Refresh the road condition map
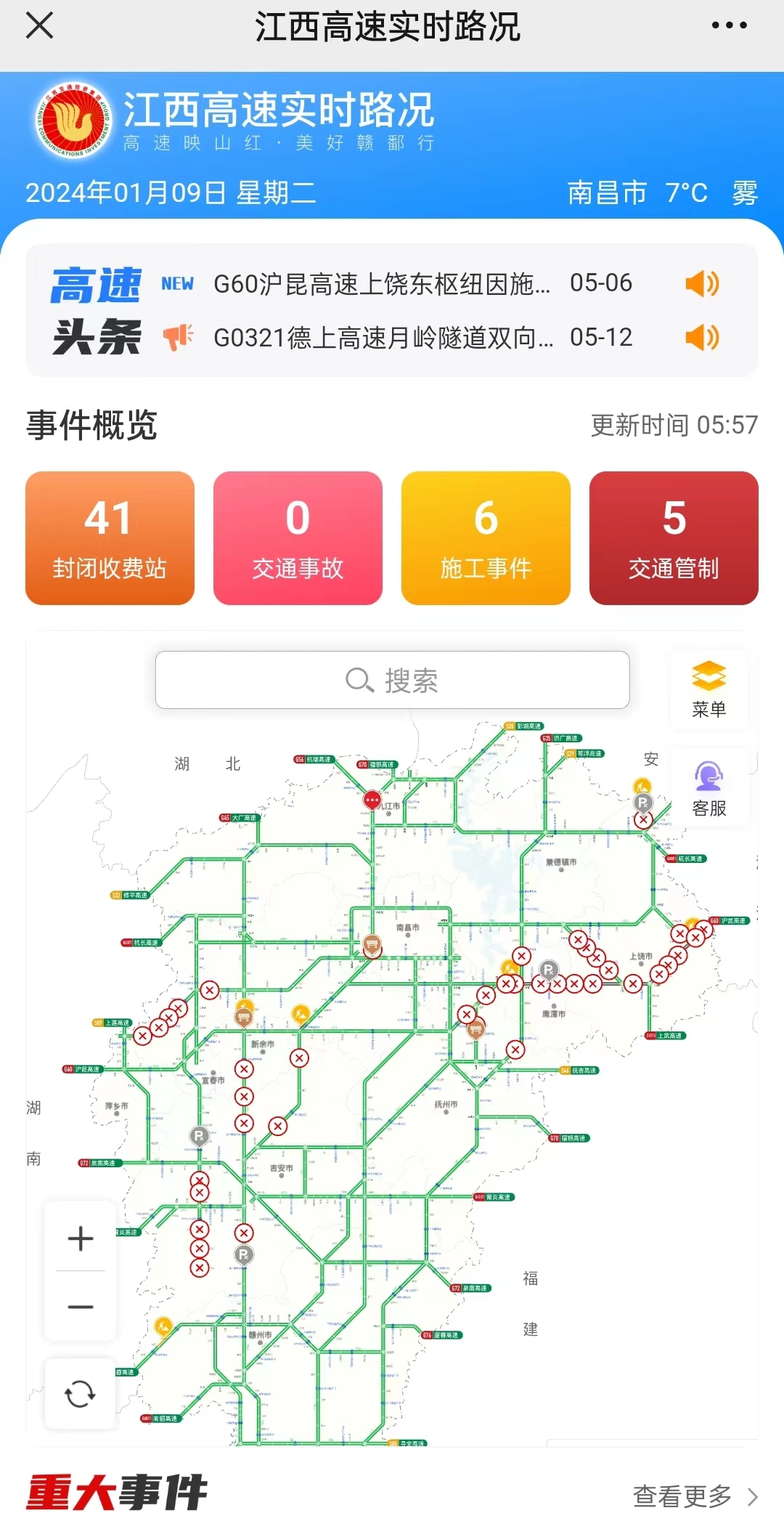This screenshot has height=1529, width=784. pyautogui.click(x=80, y=1394)
